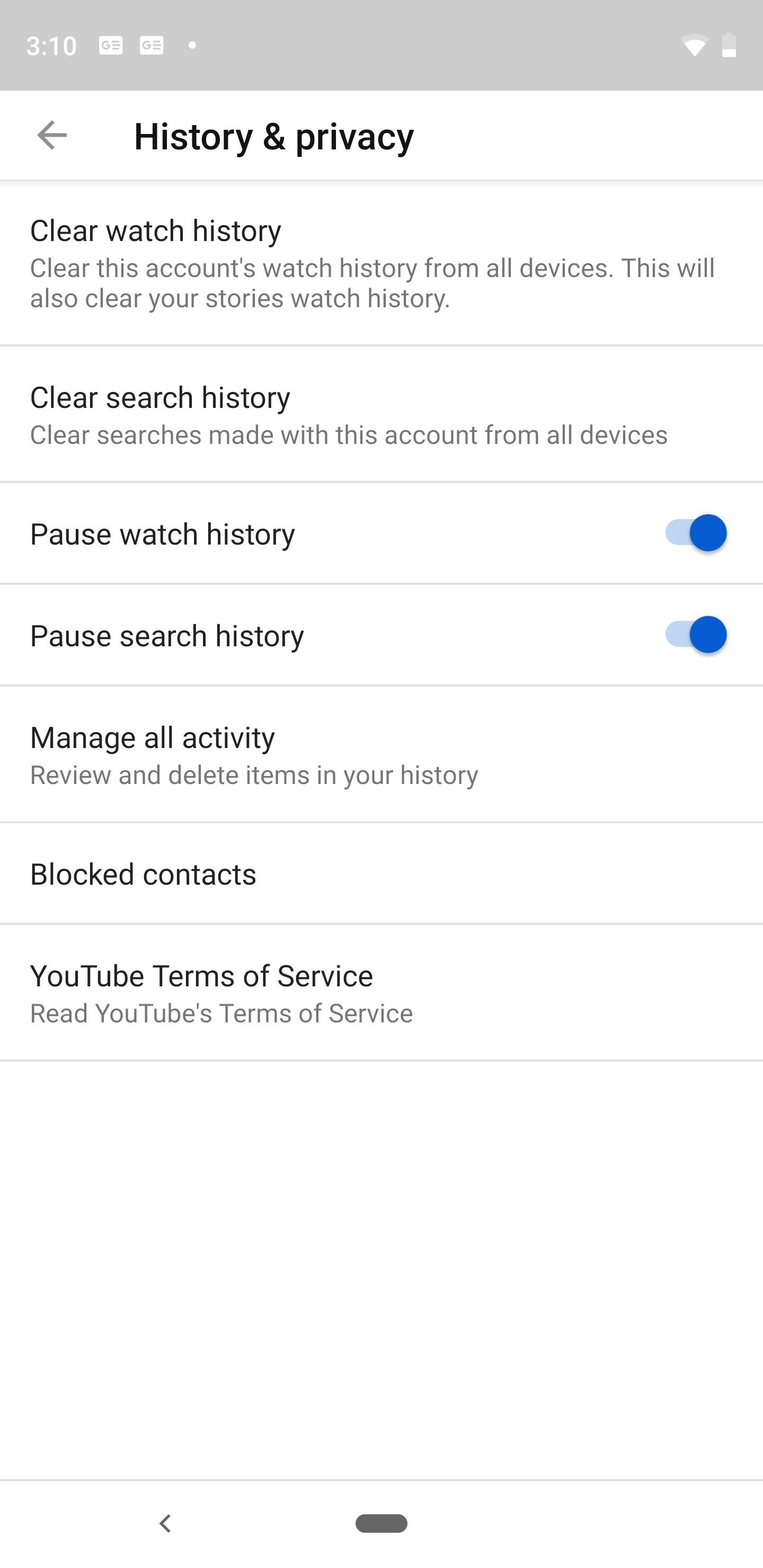Open Manage all activity
Image resolution: width=763 pixels, height=1568 pixels.
pyautogui.click(x=381, y=754)
